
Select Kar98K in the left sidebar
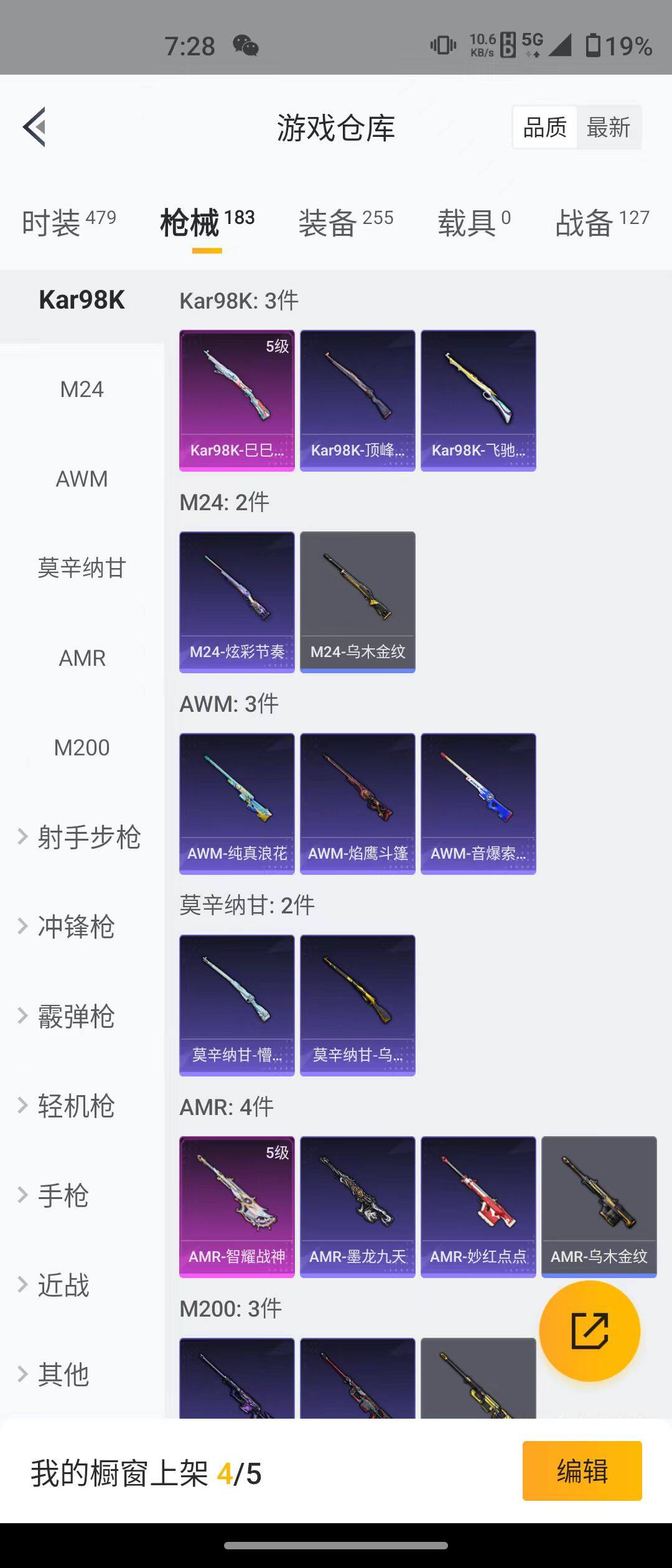82,300
